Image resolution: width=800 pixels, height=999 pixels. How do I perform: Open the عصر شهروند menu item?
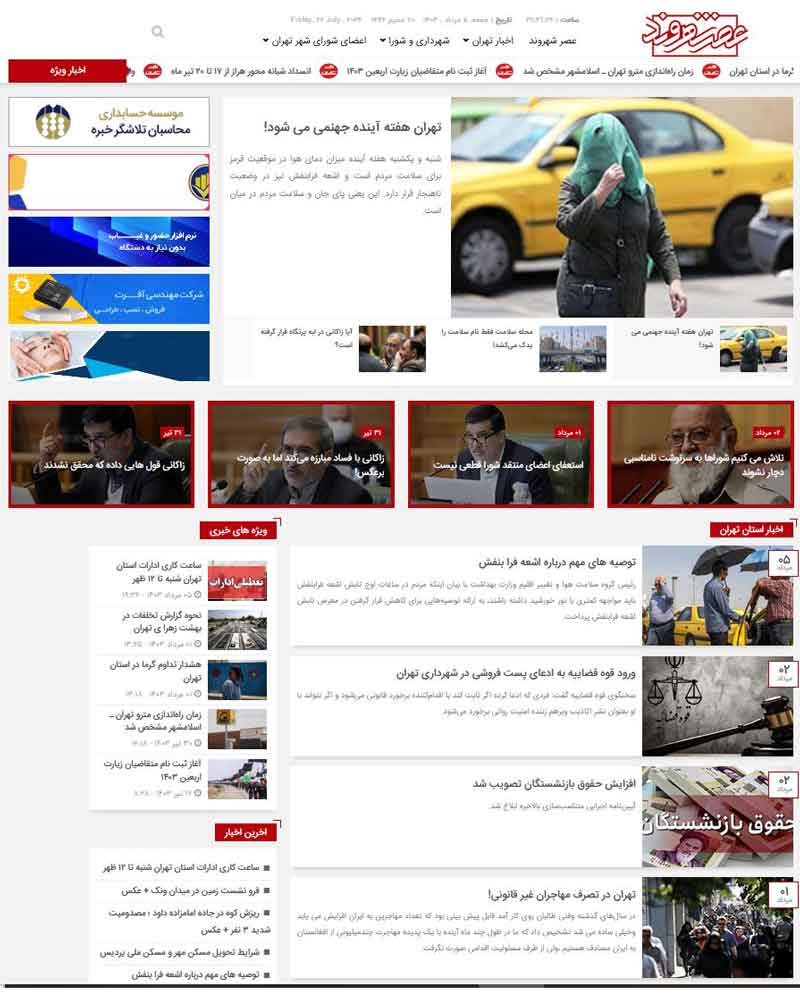click(552, 41)
